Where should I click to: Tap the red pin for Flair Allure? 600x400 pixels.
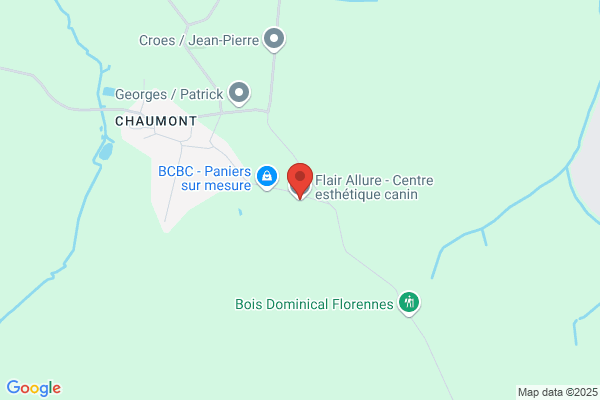[300, 181]
